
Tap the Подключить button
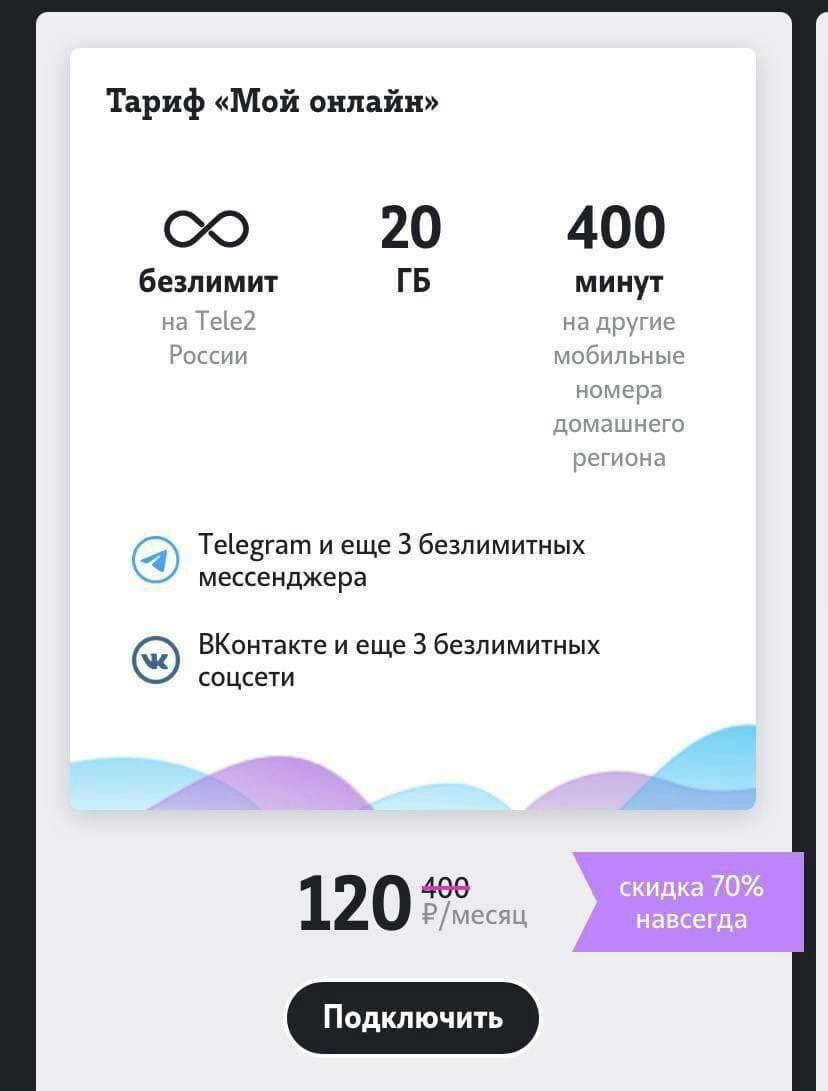[x=412, y=1018]
